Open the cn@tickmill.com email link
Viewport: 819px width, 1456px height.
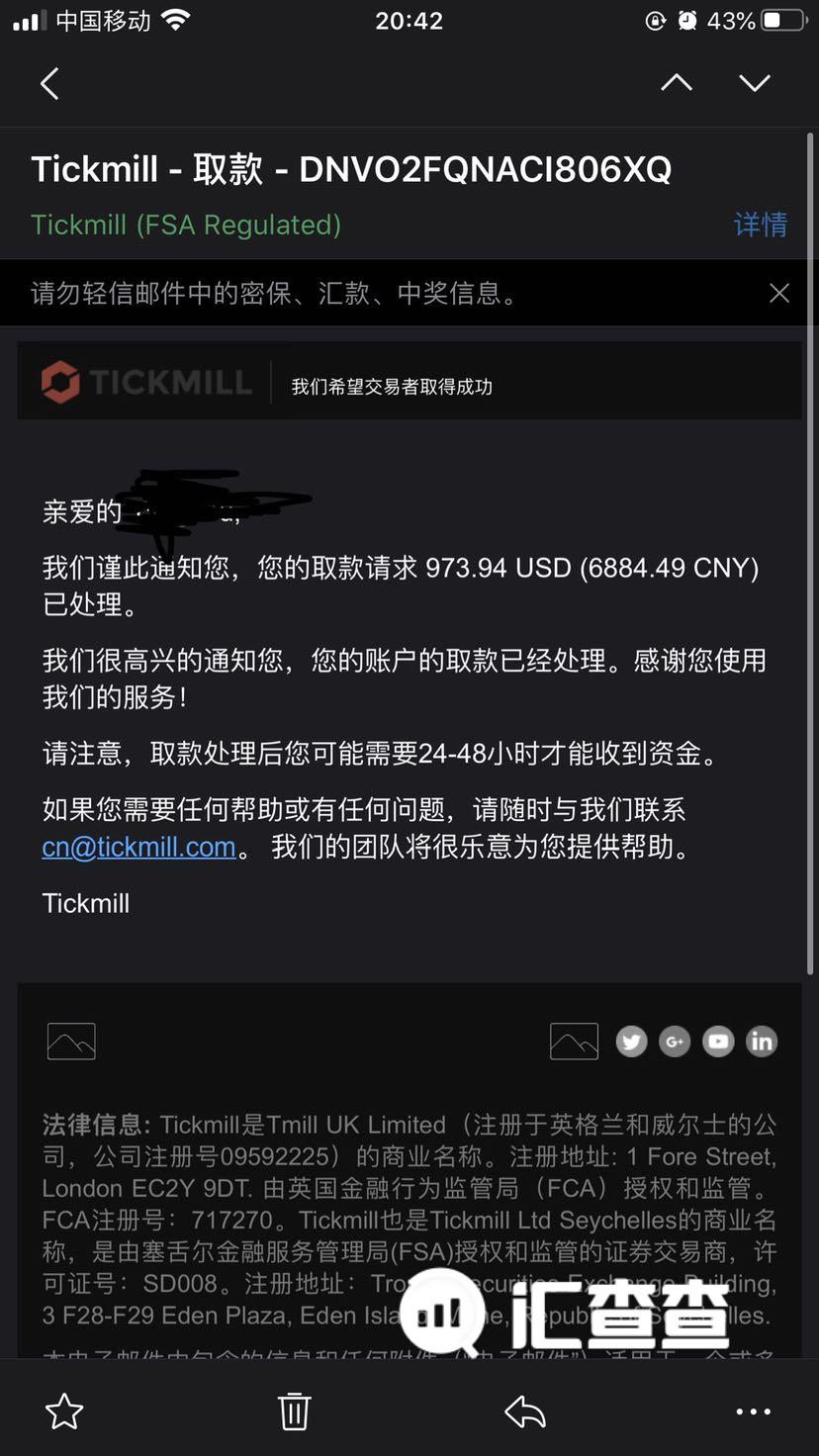point(138,848)
